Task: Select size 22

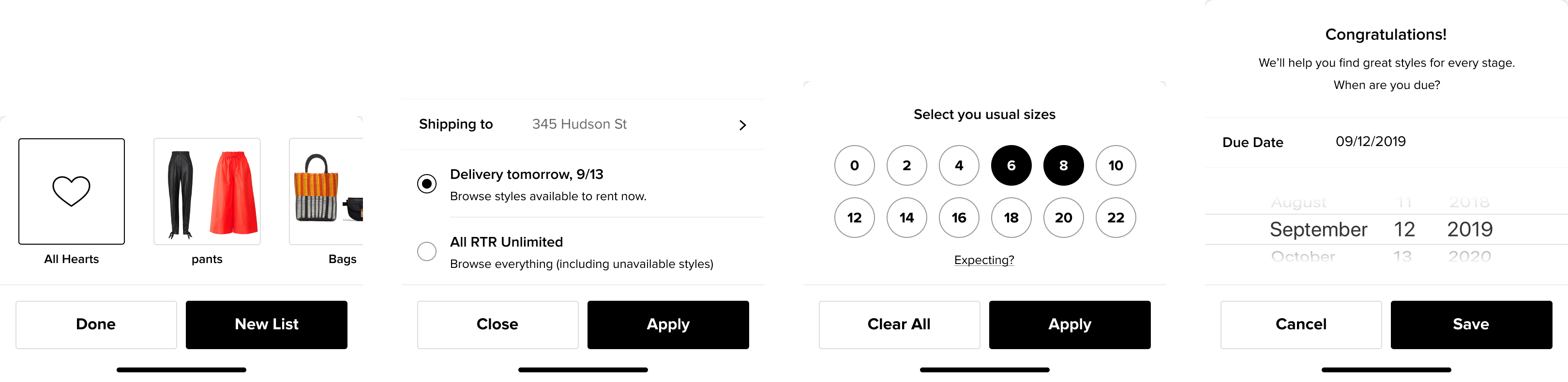Action: (x=1115, y=218)
